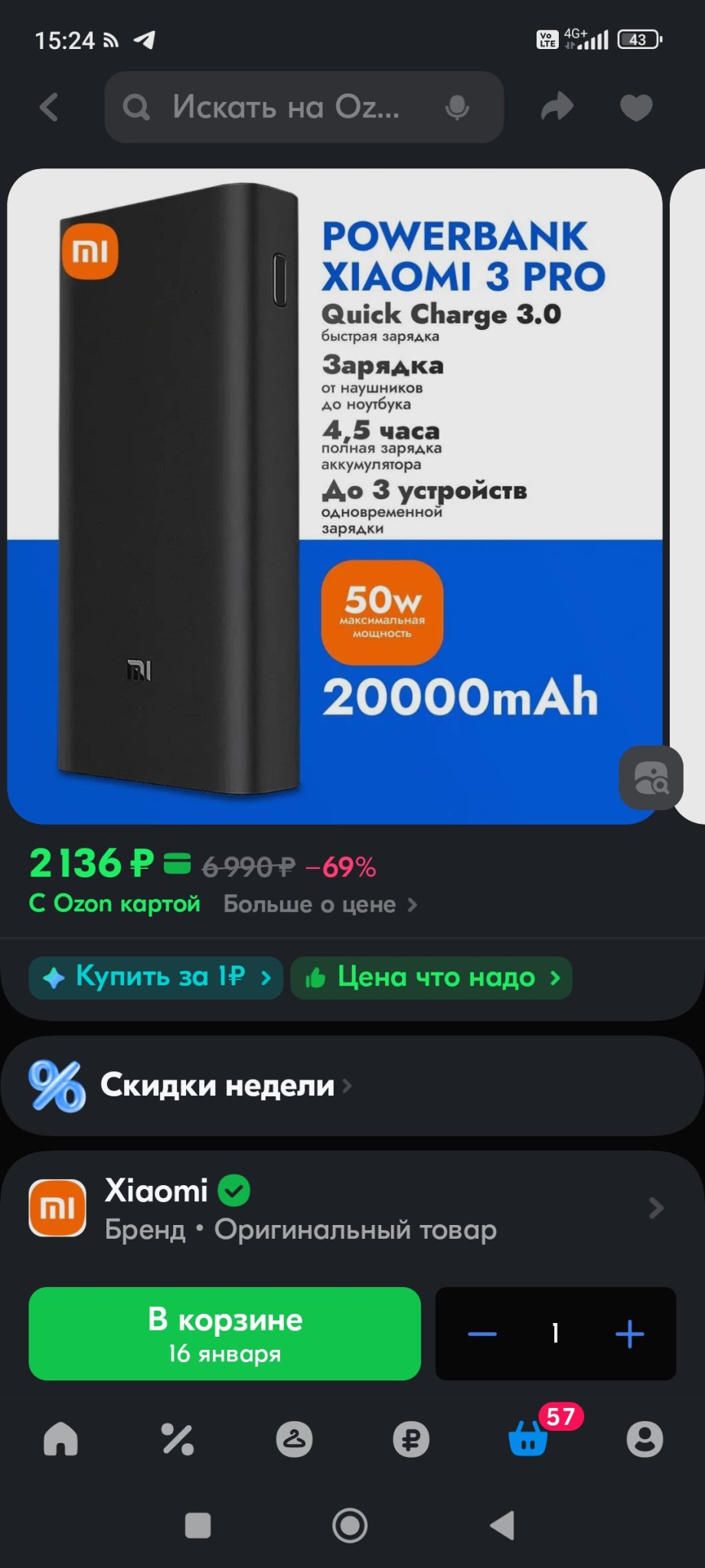Open «Больше о цене» details
705x1568 pixels.
pyautogui.click(x=320, y=904)
